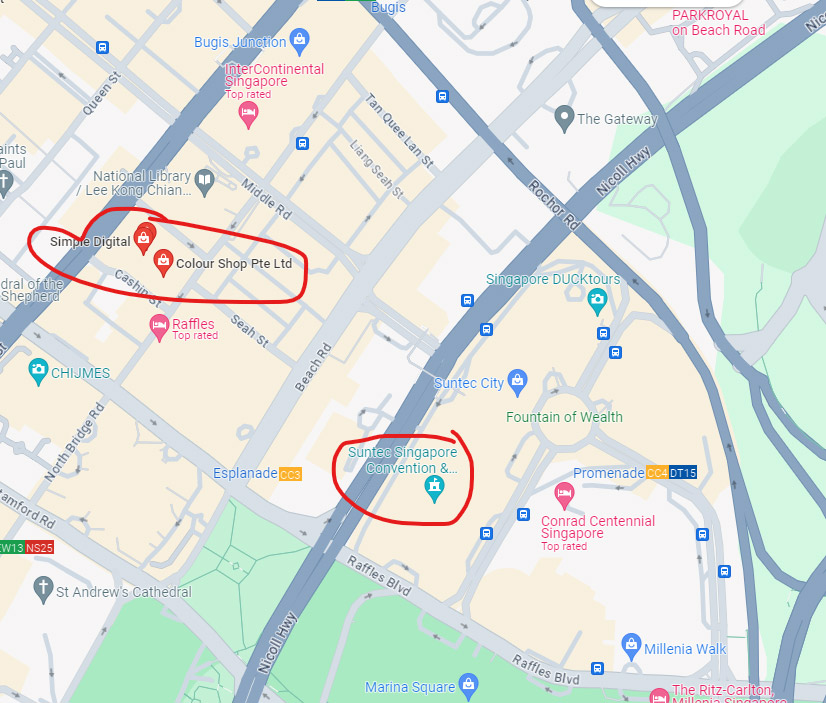Tap the National Library place marker
826x703 pixels.
click(205, 181)
